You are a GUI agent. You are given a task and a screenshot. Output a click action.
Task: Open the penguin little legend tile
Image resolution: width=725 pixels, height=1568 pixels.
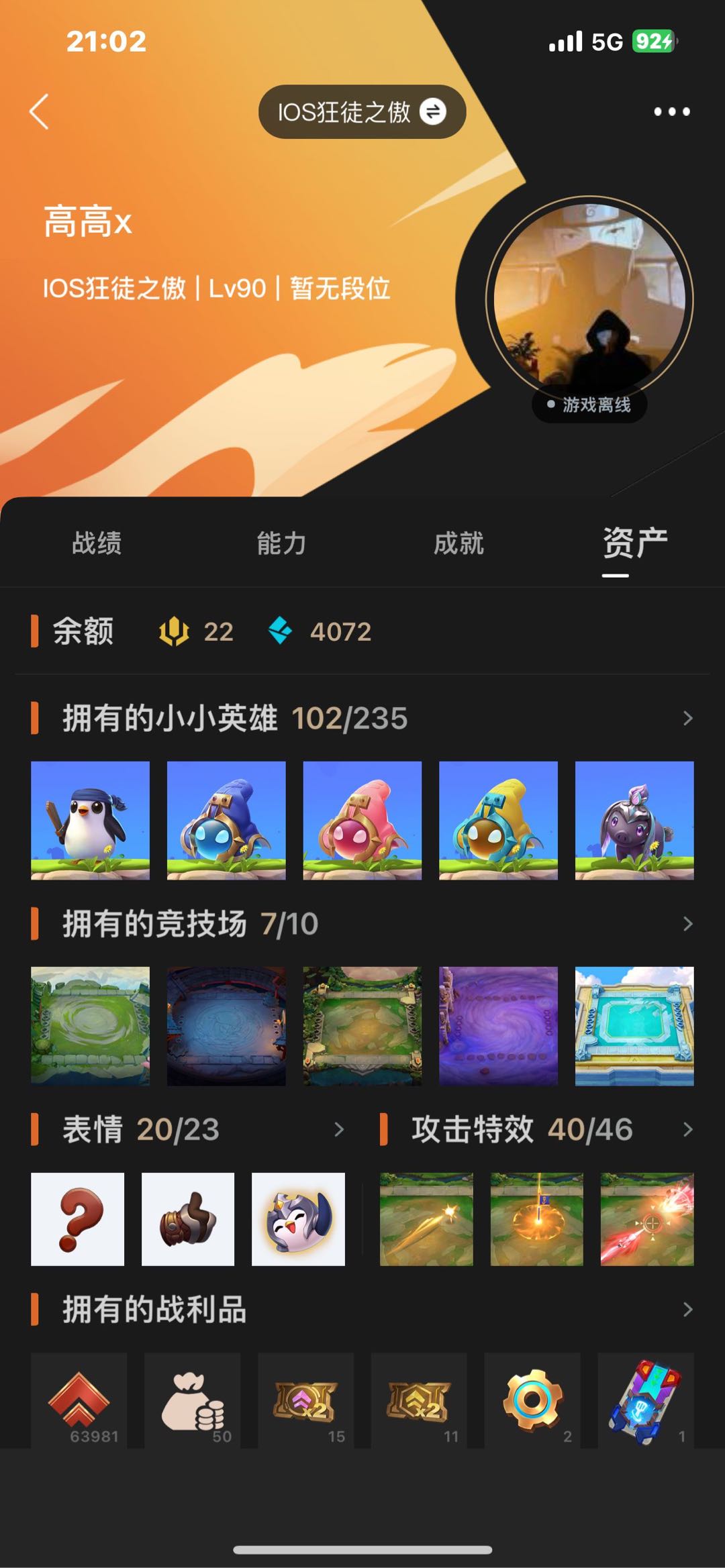pos(90,820)
